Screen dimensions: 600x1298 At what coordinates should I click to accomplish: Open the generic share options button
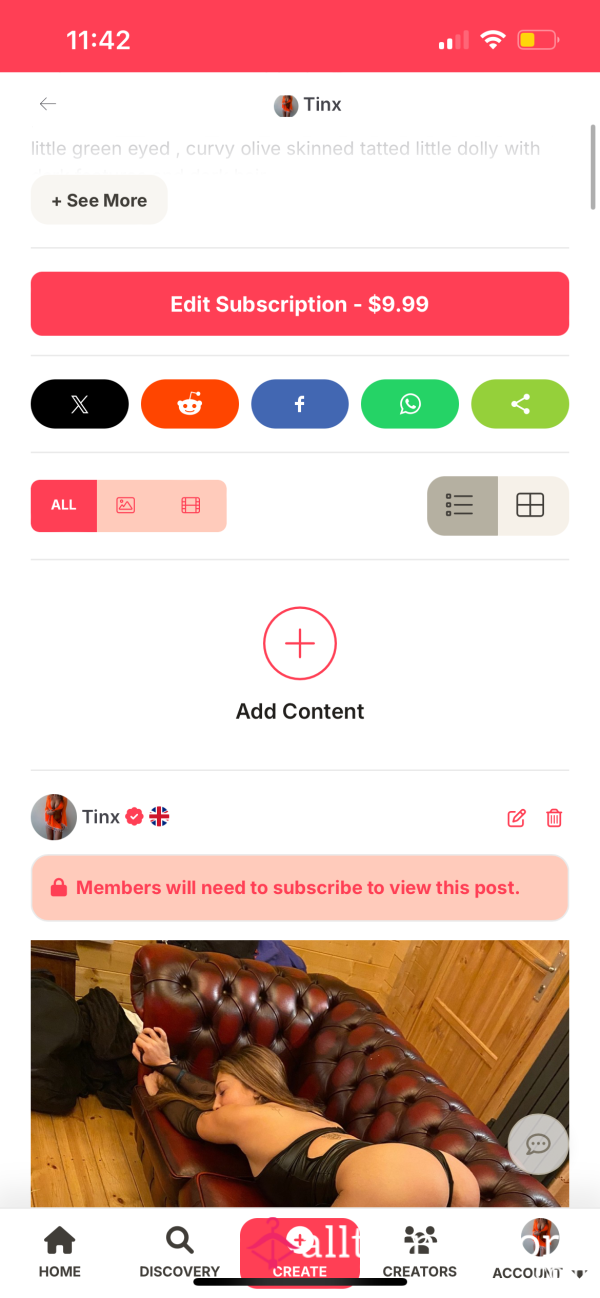(x=520, y=404)
